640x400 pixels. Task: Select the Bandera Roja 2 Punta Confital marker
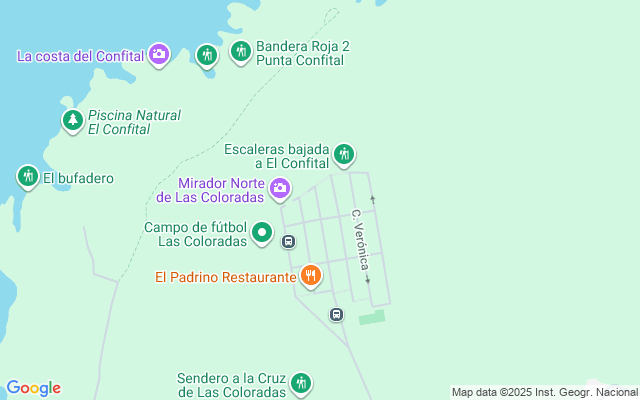(240, 52)
